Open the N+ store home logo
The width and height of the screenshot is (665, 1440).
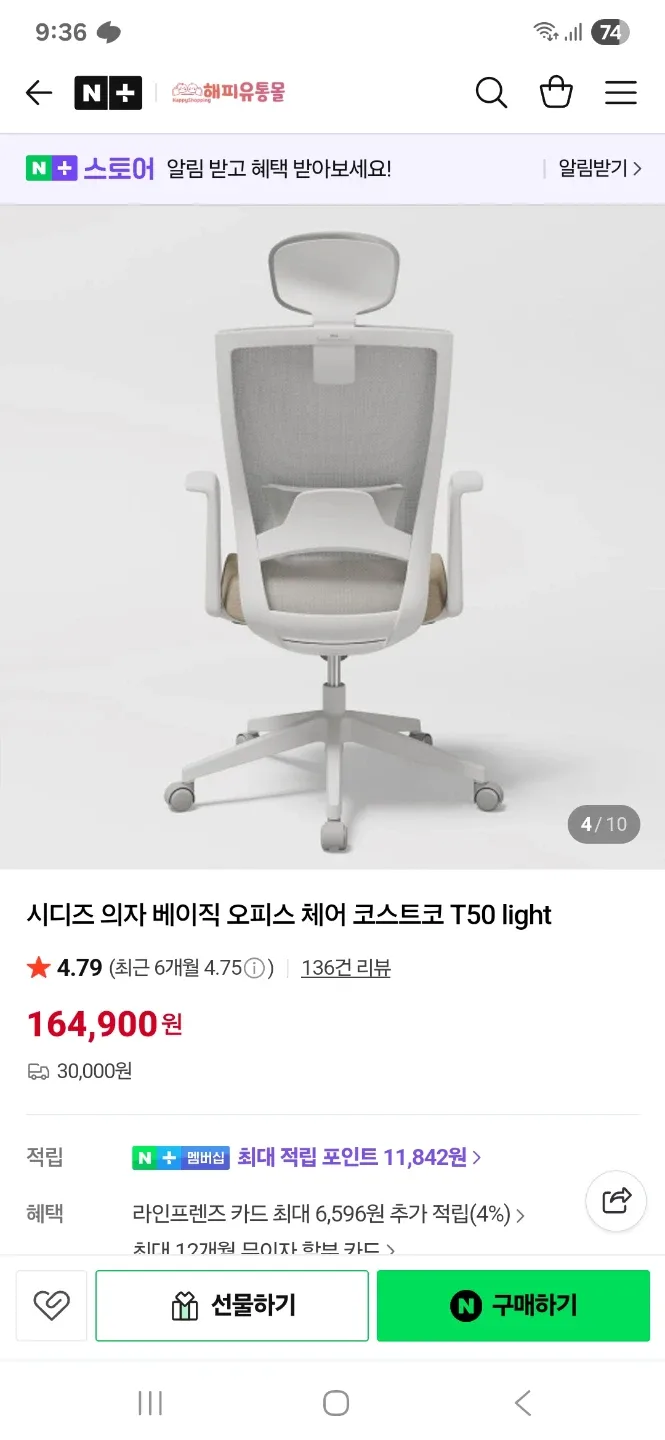pyautogui.click(x=108, y=93)
